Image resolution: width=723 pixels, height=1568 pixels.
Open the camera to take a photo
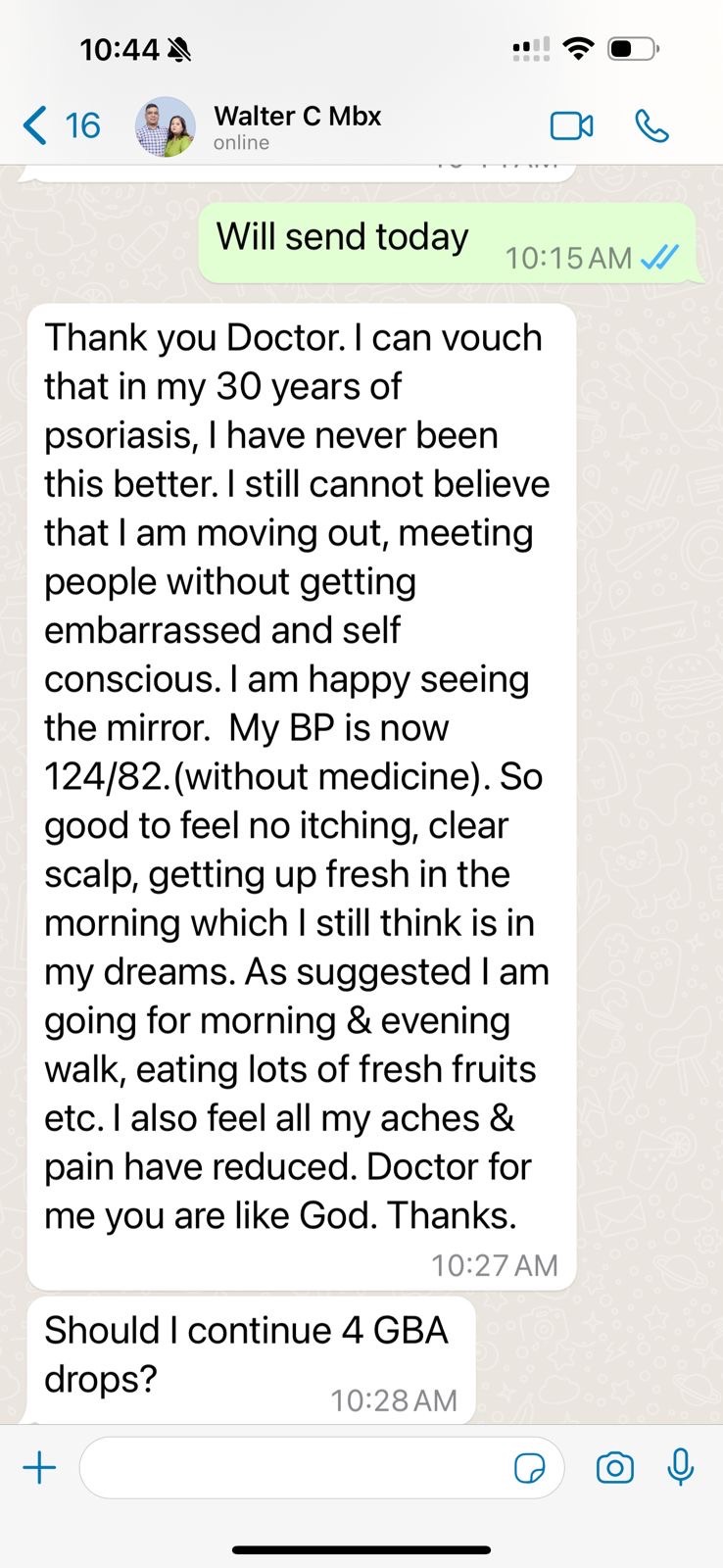coord(614,1467)
